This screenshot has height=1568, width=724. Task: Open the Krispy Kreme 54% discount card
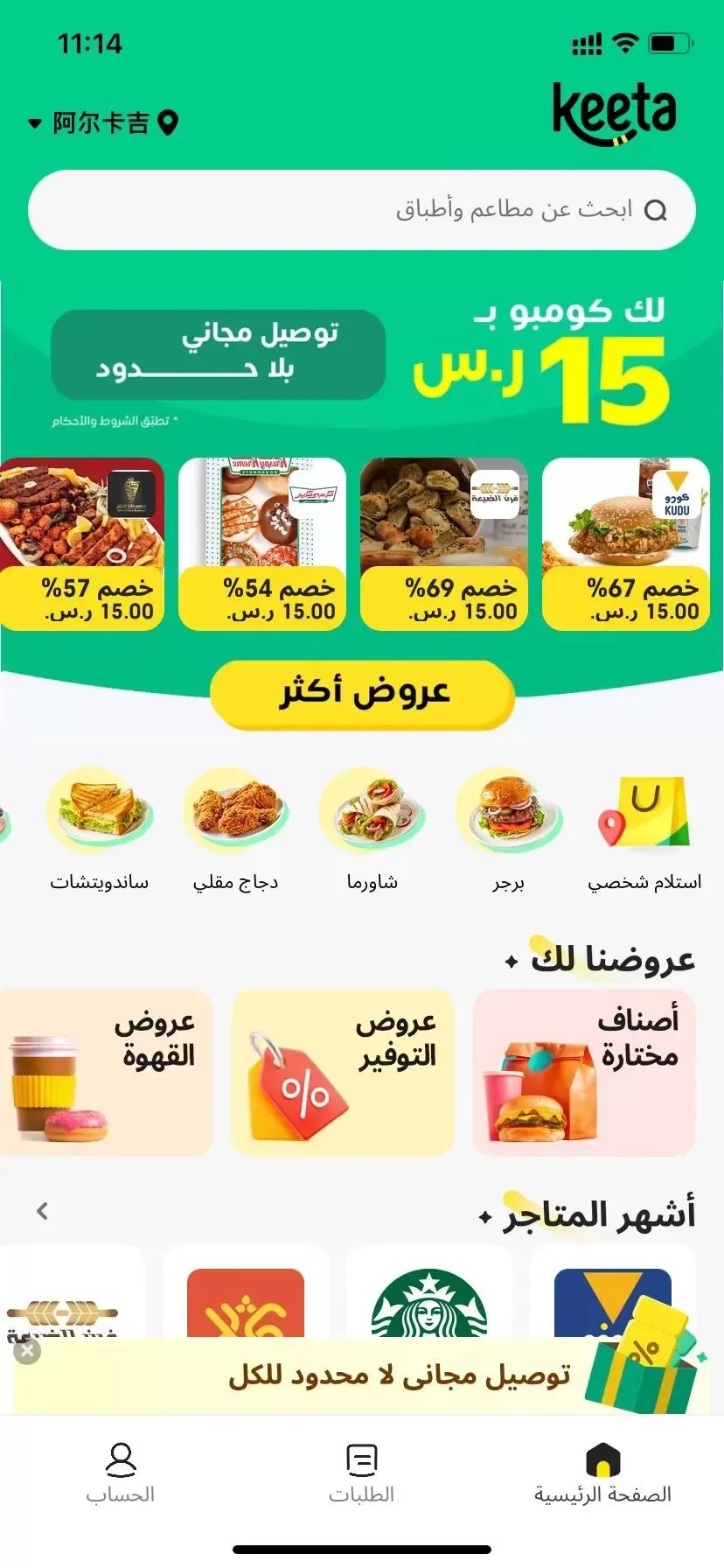(x=262, y=542)
